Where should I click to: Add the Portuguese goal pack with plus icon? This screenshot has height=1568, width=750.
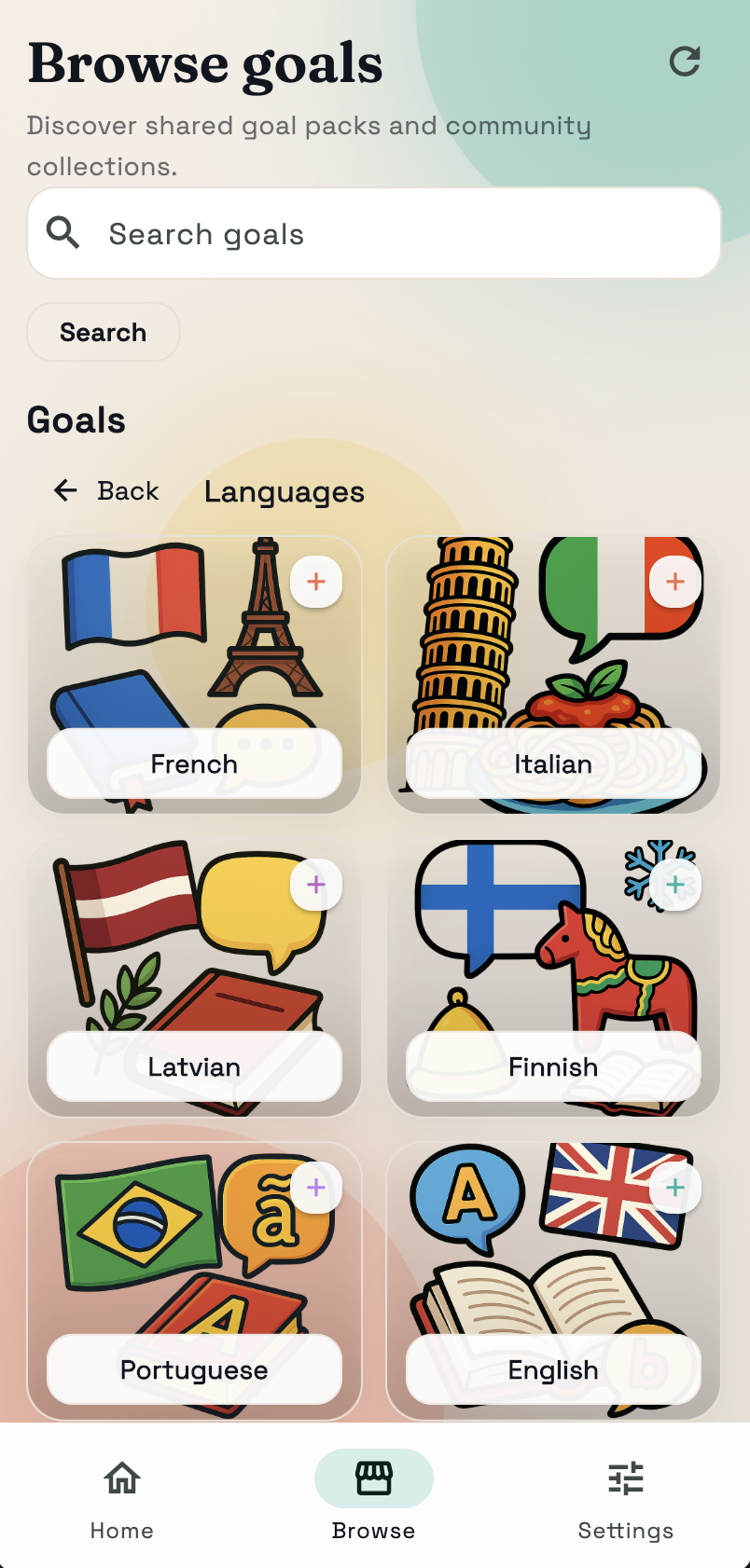tap(316, 1188)
